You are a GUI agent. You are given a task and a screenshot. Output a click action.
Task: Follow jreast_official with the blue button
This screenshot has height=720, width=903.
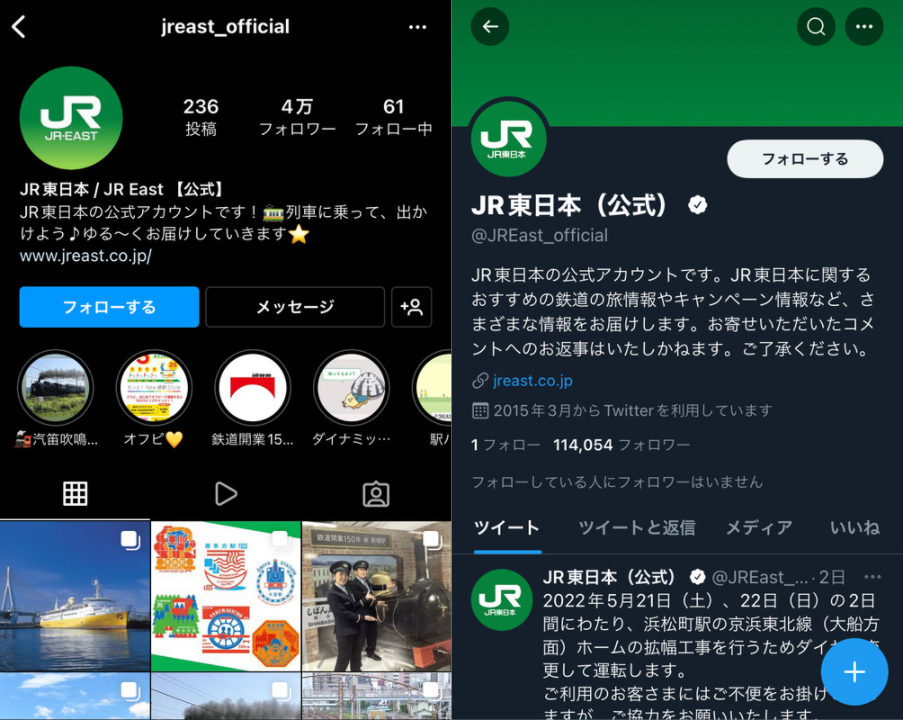point(109,307)
